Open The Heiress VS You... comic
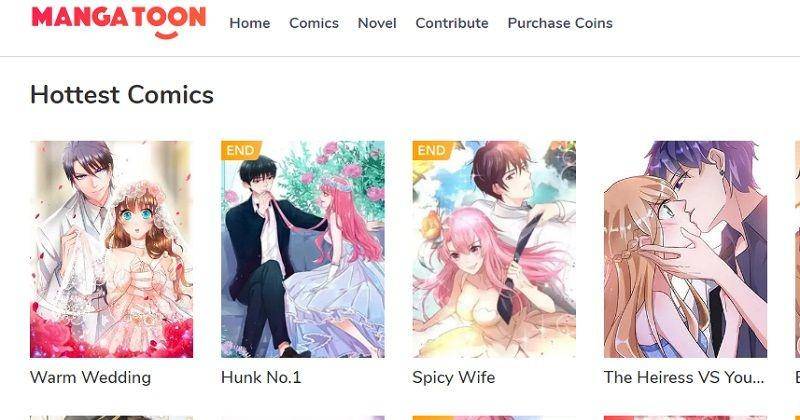This screenshot has height=420, width=800. tap(685, 249)
